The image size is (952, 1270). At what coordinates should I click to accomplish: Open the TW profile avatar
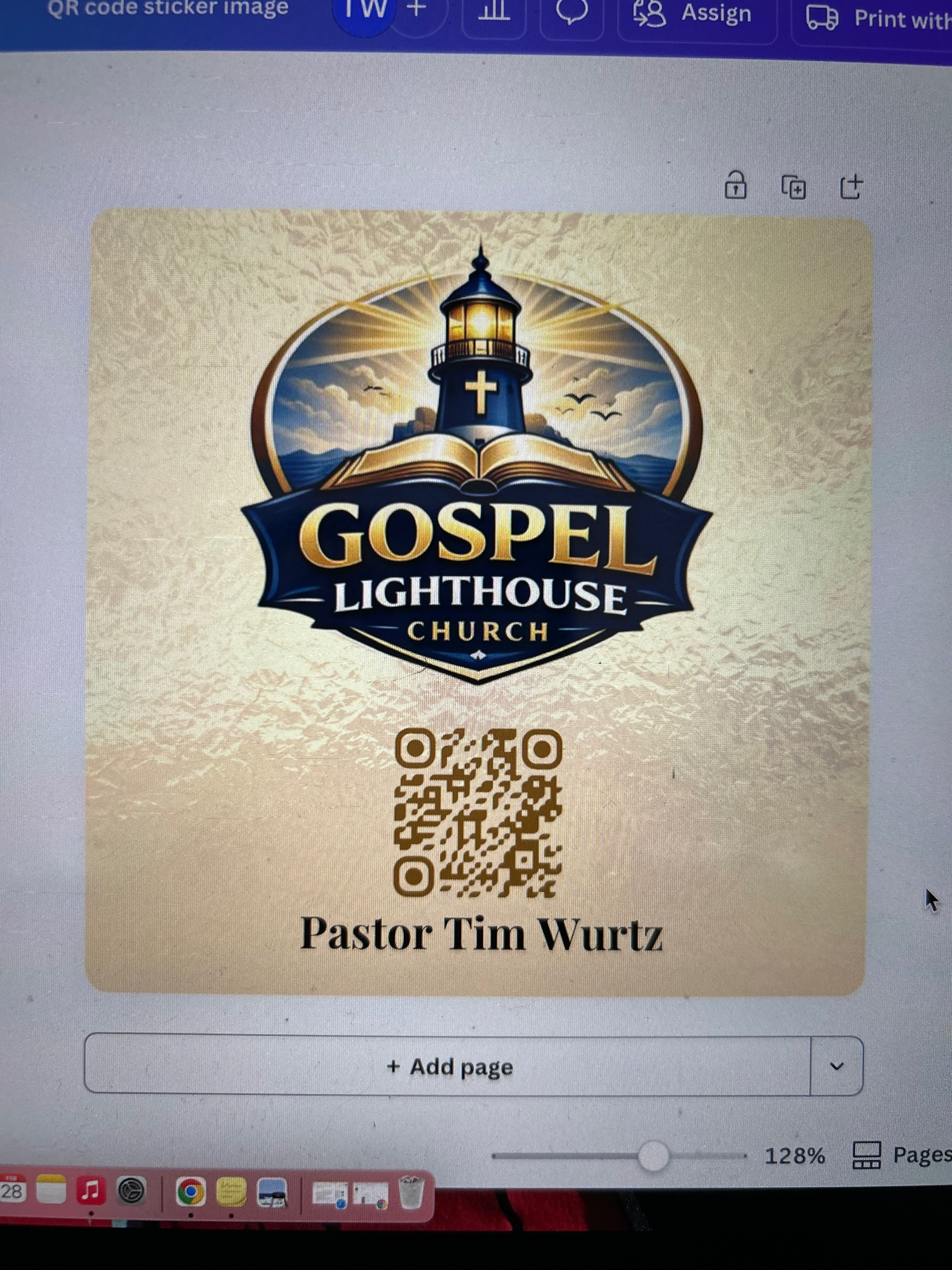[x=364, y=11]
